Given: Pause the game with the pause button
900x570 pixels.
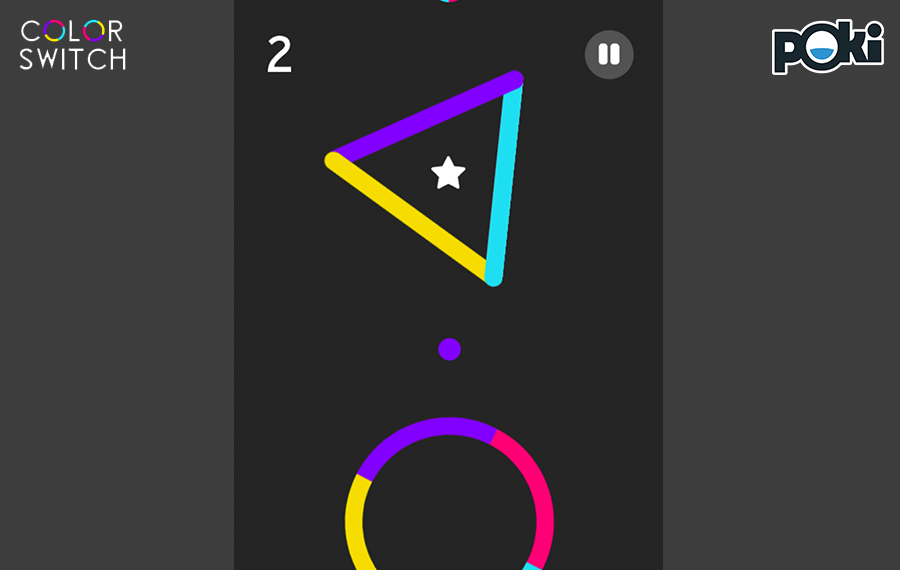Looking at the screenshot, I should [609, 54].
